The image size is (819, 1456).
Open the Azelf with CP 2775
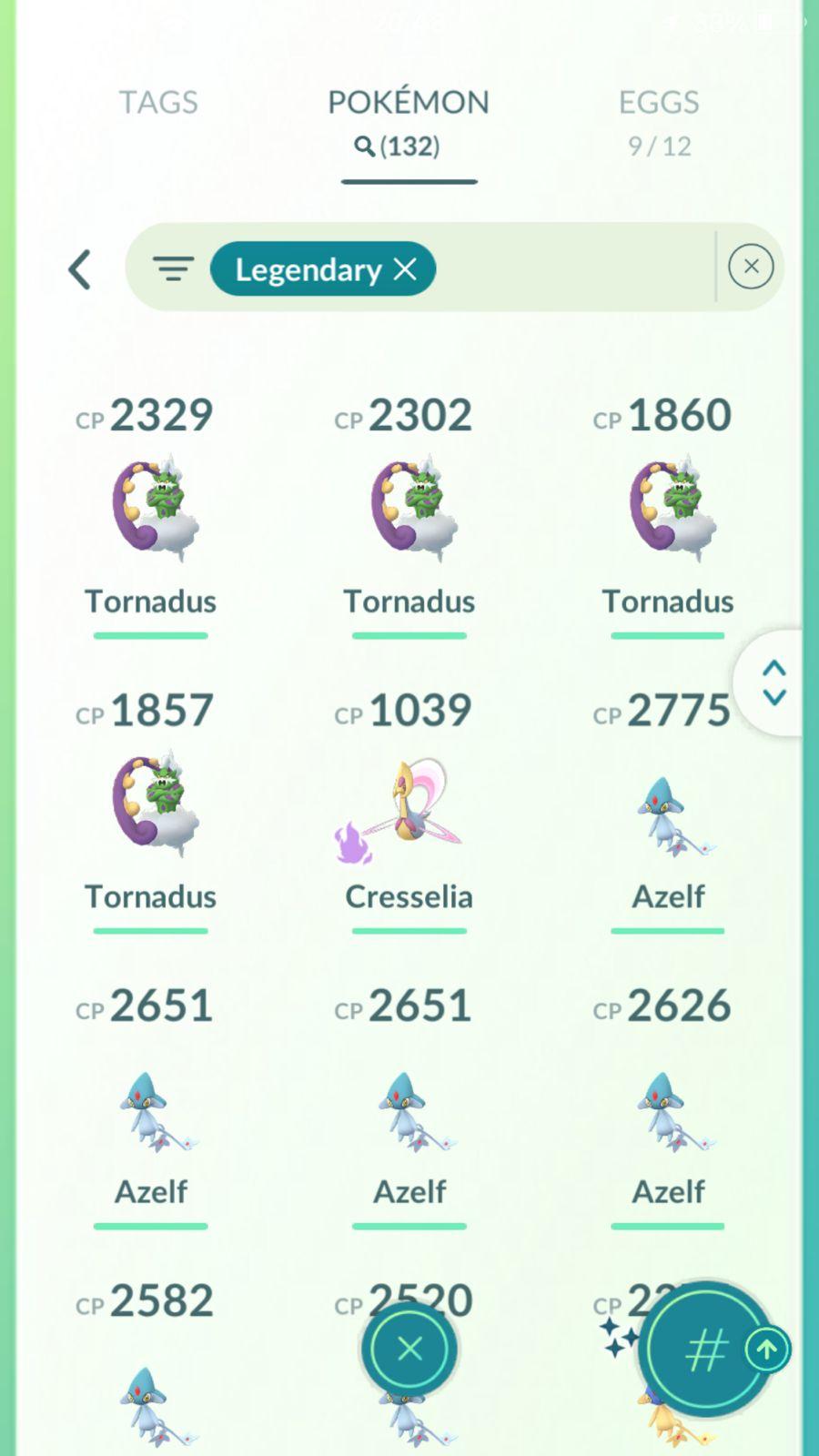pyautogui.click(x=668, y=814)
